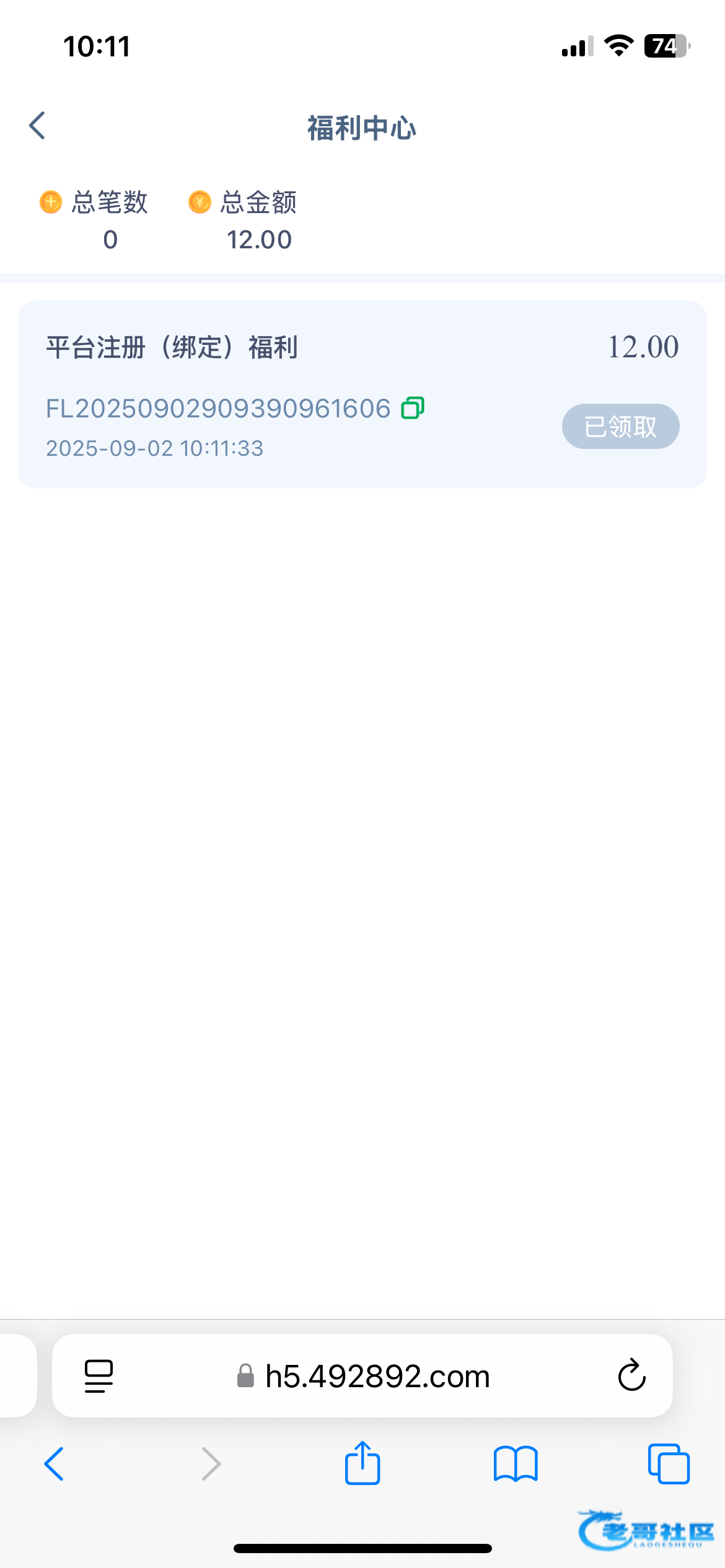This screenshot has height=1568, width=725.
Task: Reload the h5.492892.com page
Action: point(631,1375)
